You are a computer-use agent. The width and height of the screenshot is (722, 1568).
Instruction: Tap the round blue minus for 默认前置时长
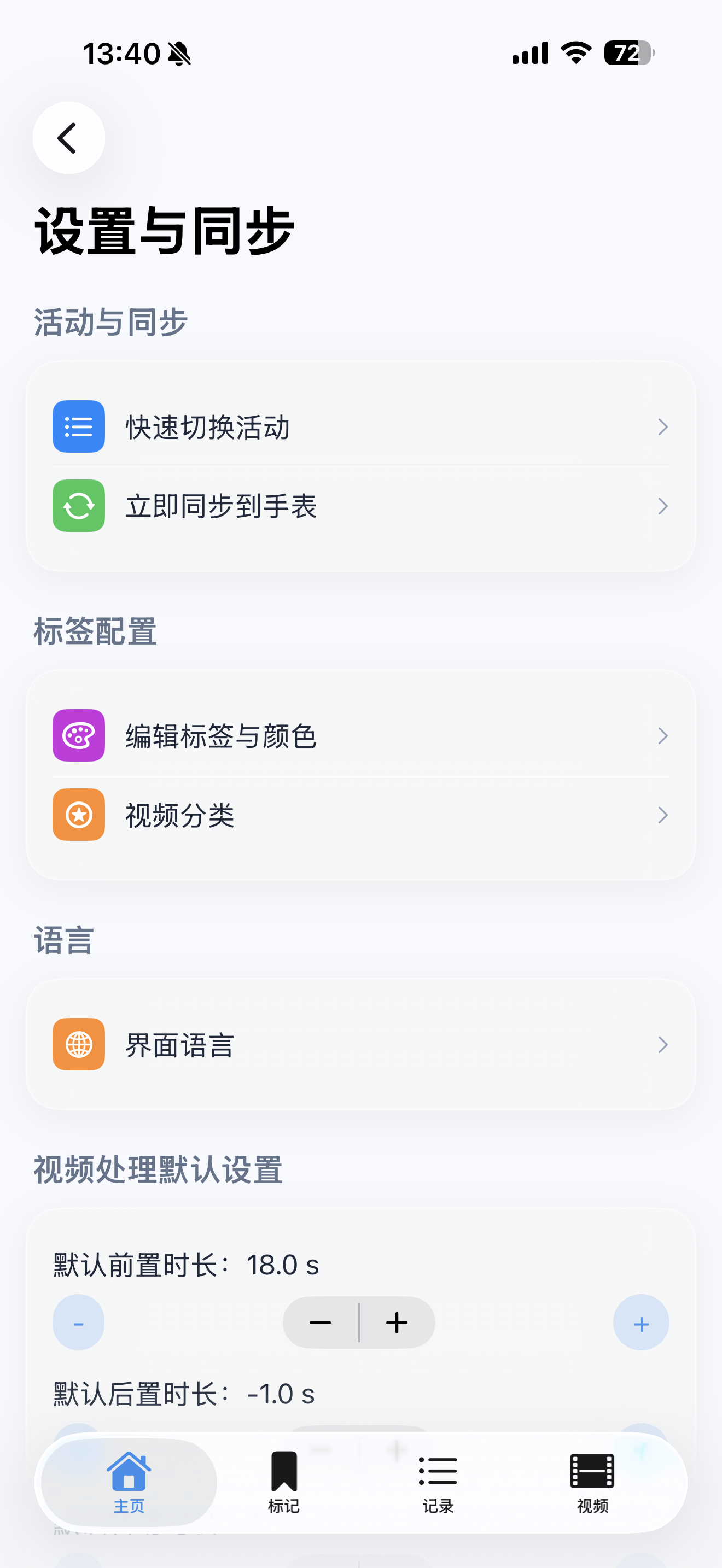tap(79, 1323)
